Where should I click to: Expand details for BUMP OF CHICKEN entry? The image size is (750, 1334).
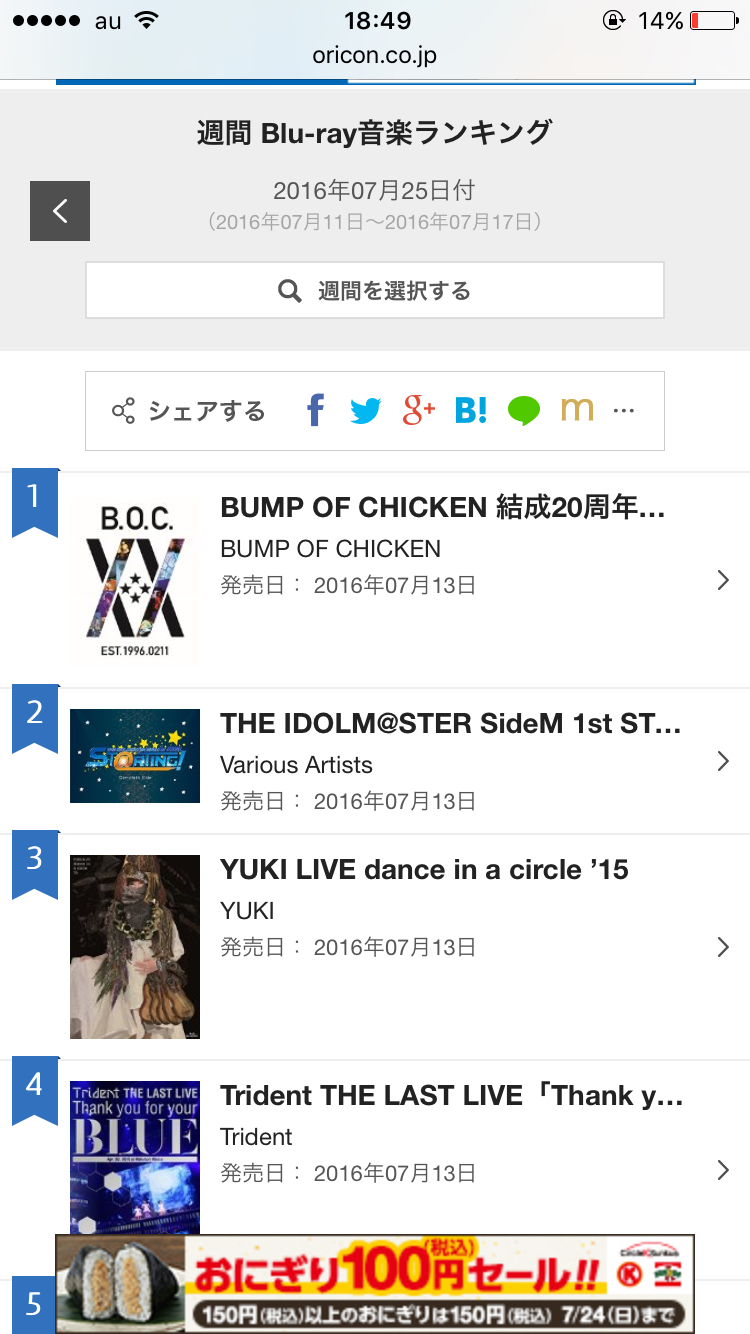pyautogui.click(x=723, y=580)
